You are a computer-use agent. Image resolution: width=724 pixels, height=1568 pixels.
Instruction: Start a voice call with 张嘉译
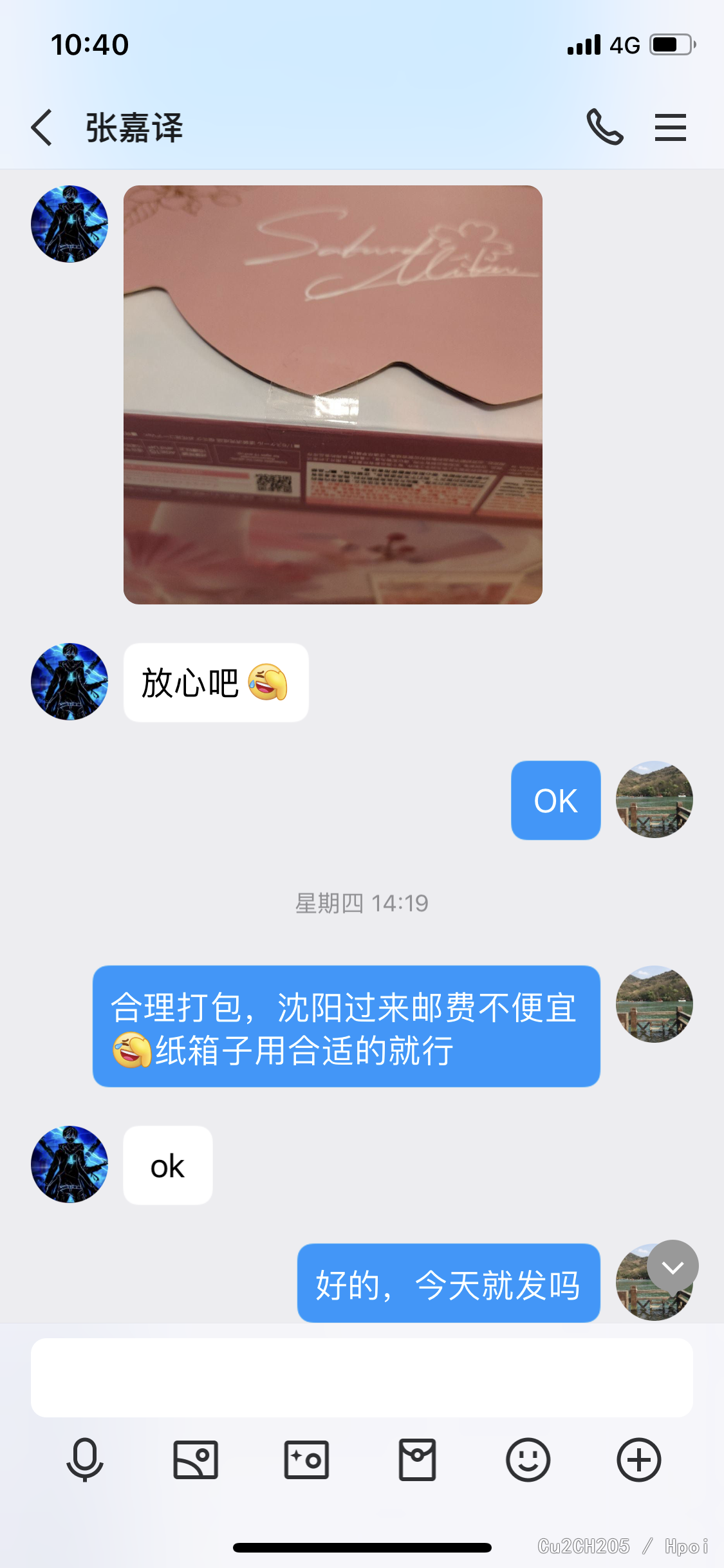click(604, 127)
